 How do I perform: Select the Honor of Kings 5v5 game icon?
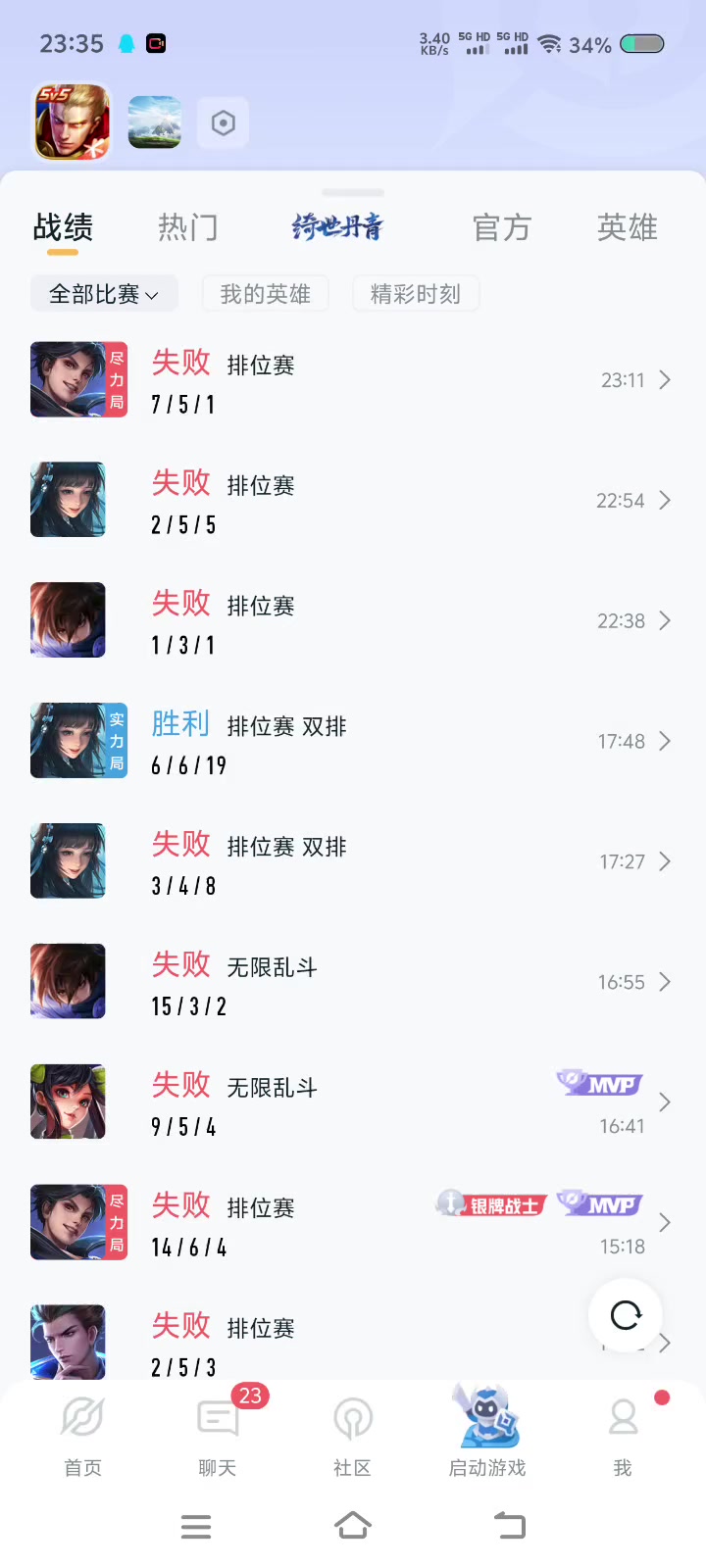(x=73, y=122)
